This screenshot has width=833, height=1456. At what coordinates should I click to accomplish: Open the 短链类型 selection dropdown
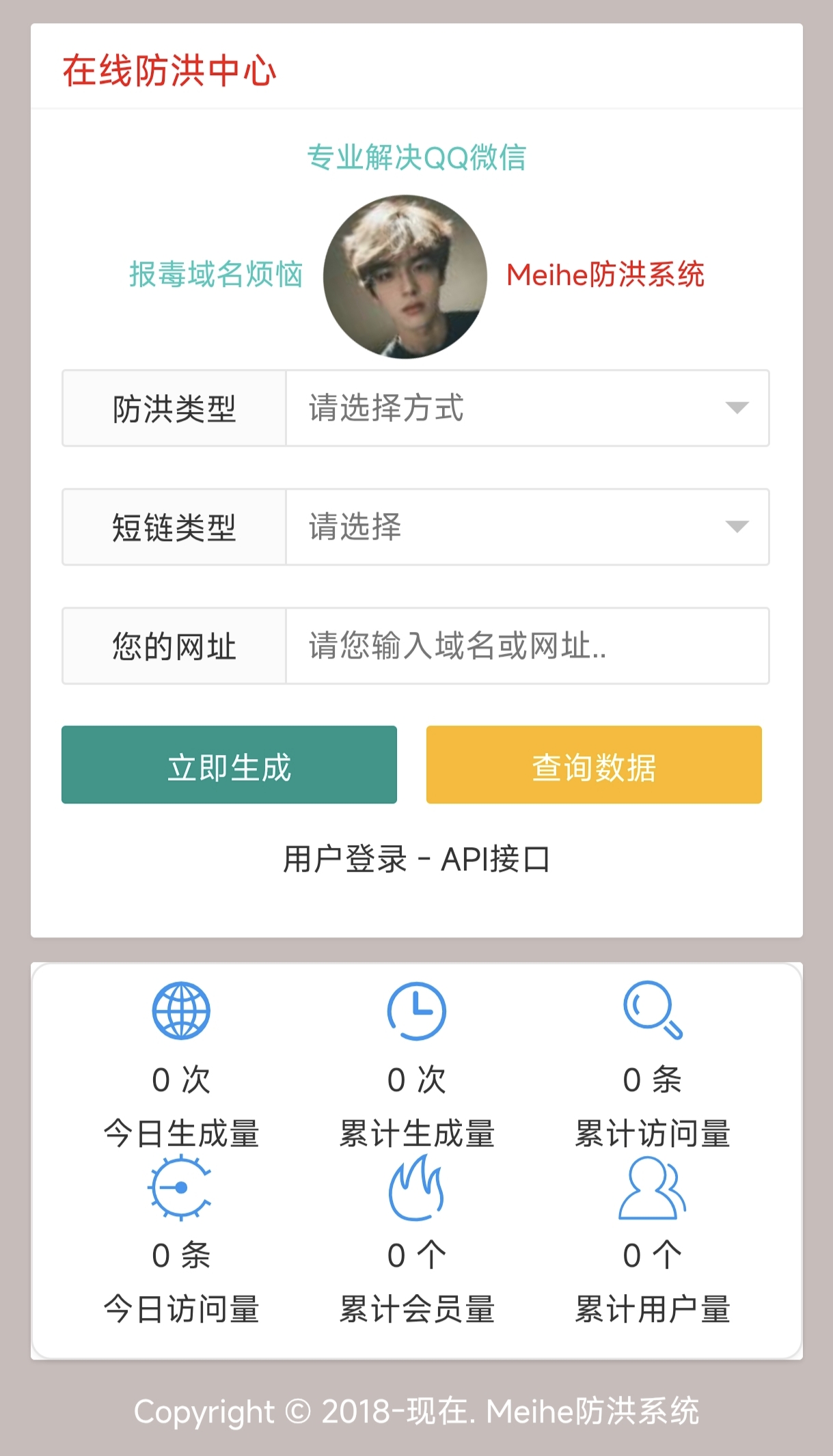527,527
